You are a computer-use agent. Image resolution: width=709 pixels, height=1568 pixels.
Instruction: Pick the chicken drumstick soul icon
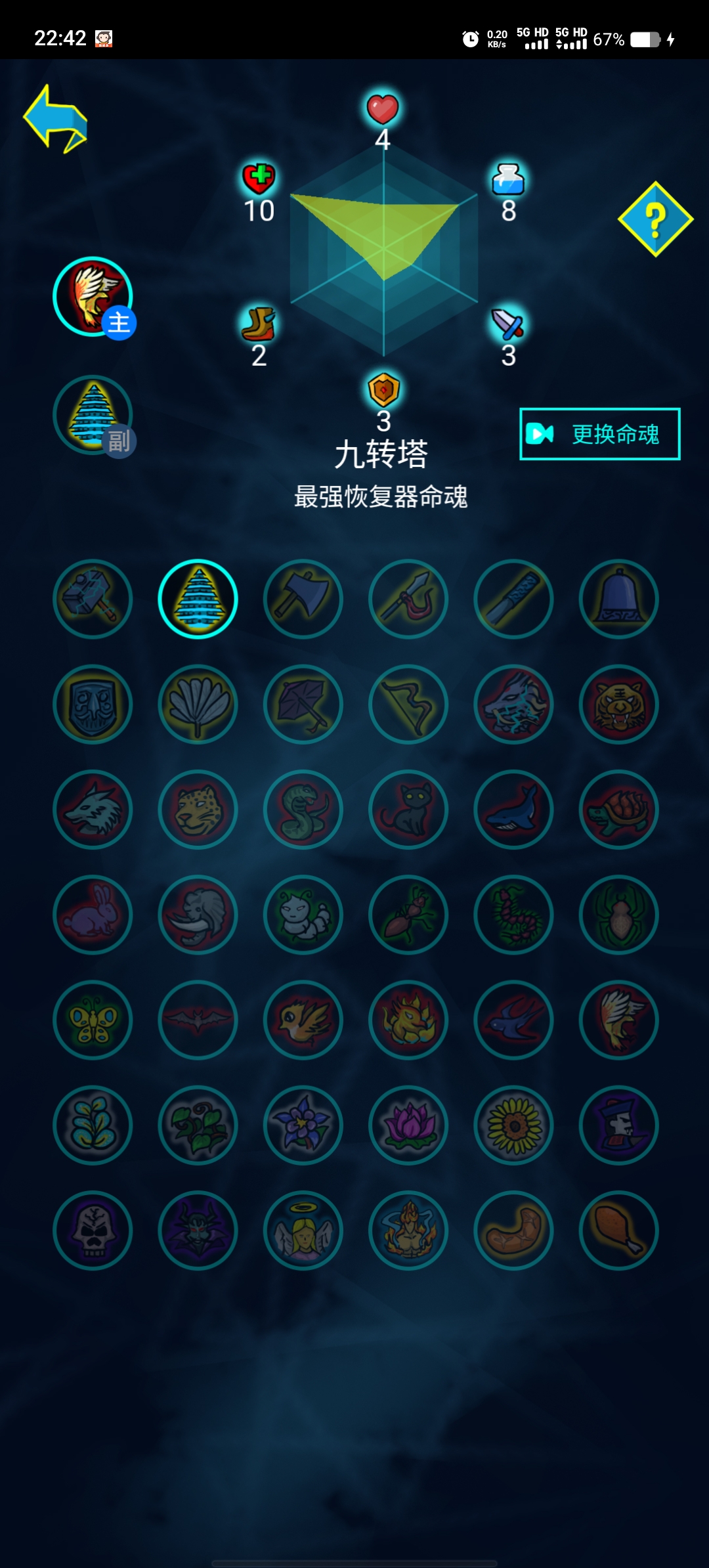tap(618, 1230)
